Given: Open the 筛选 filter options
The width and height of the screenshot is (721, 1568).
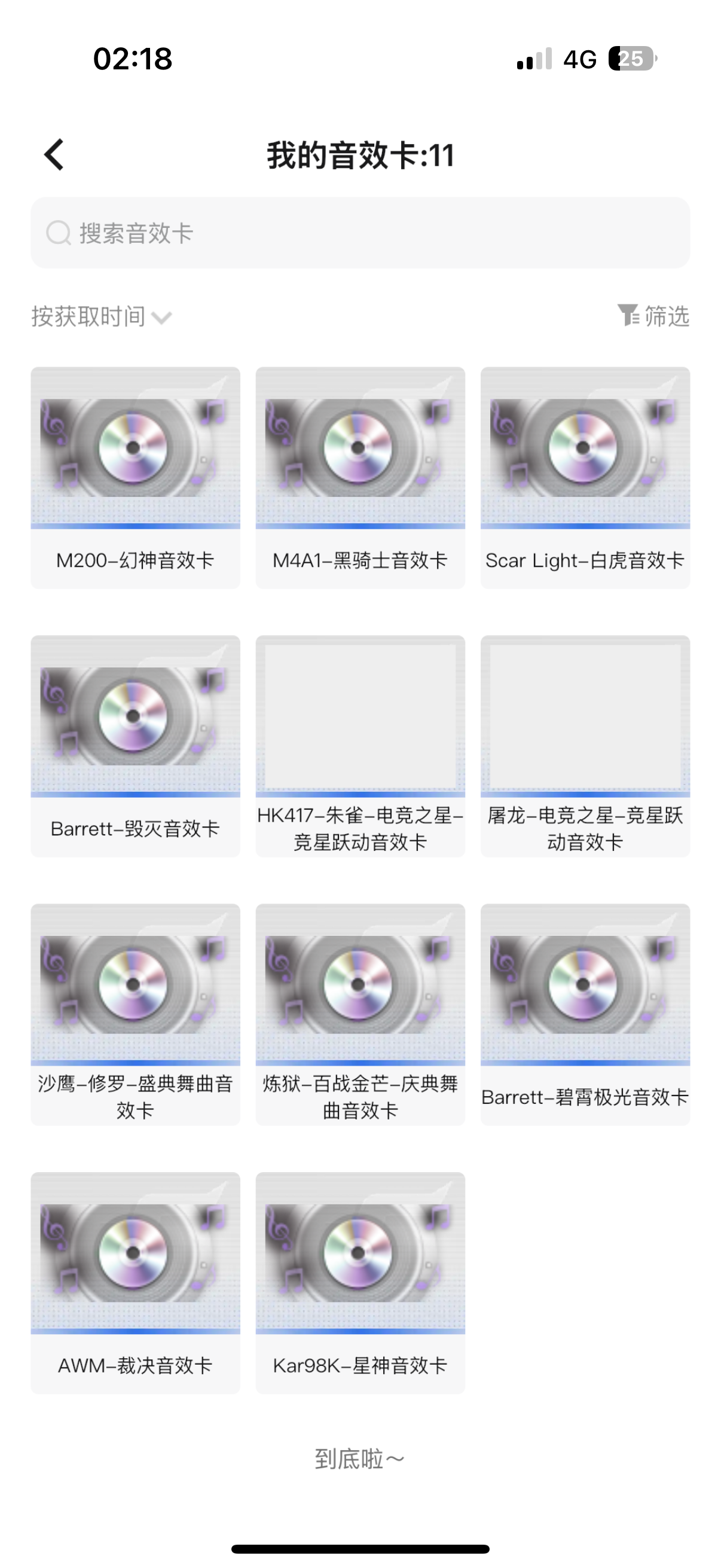Looking at the screenshot, I should [653, 316].
